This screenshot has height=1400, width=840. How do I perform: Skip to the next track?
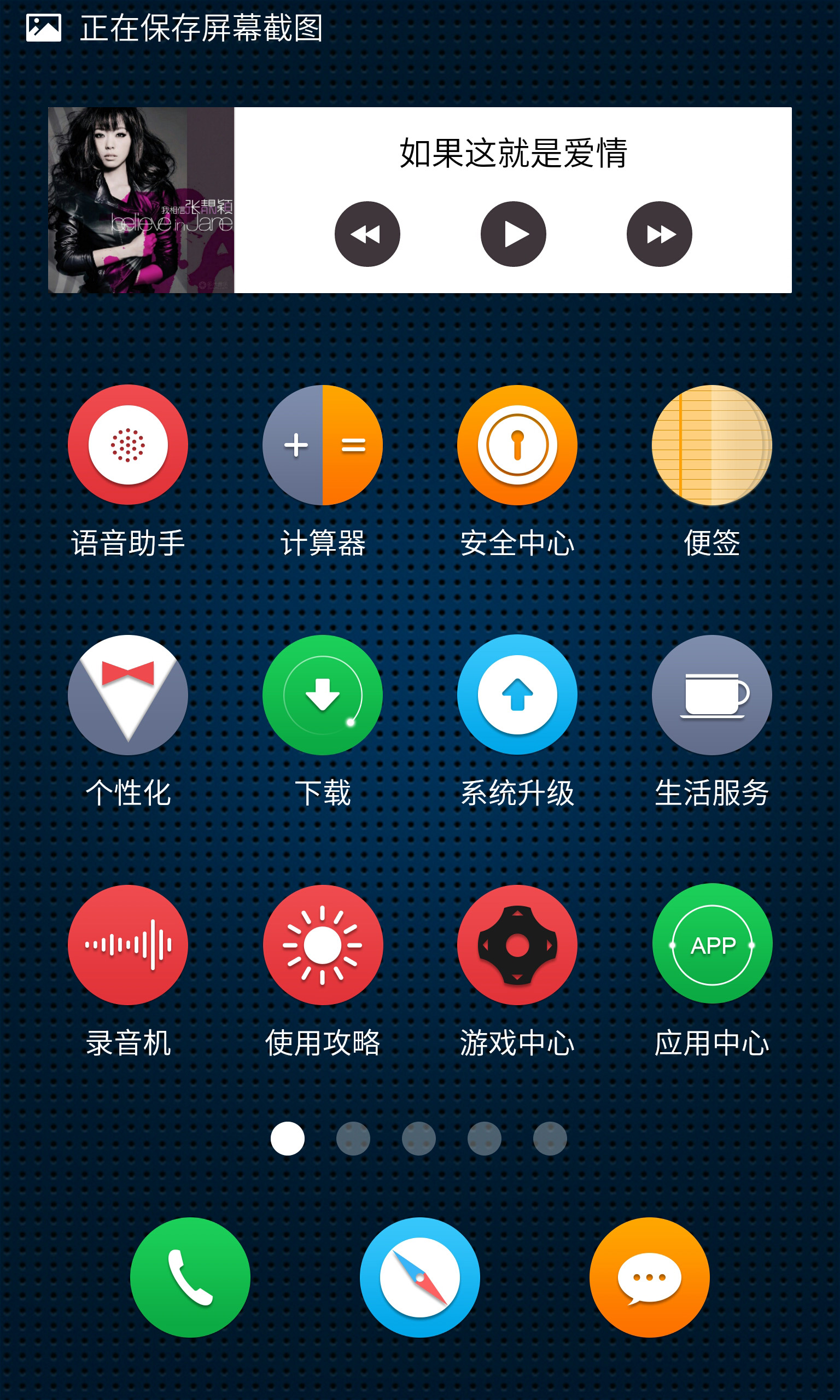[x=659, y=234]
